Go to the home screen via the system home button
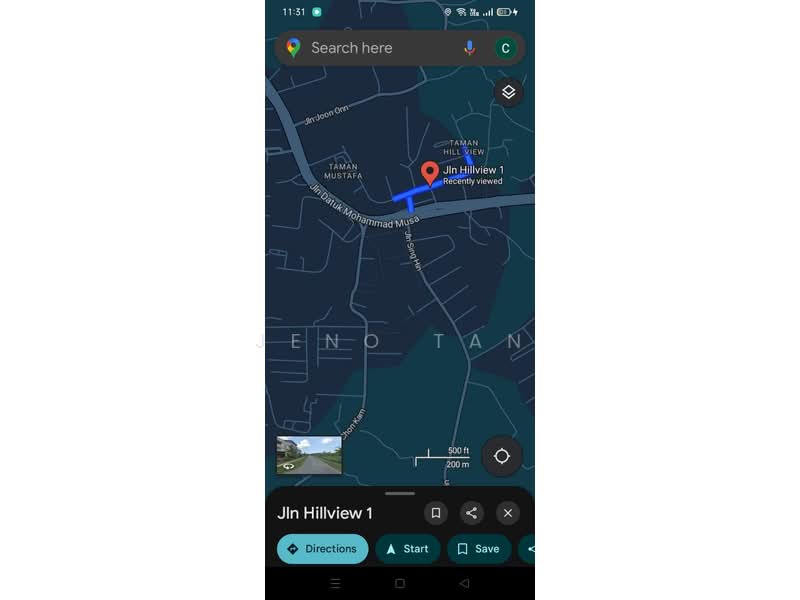Image resolution: width=800 pixels, height=600 pixels. tap(400, 583)
